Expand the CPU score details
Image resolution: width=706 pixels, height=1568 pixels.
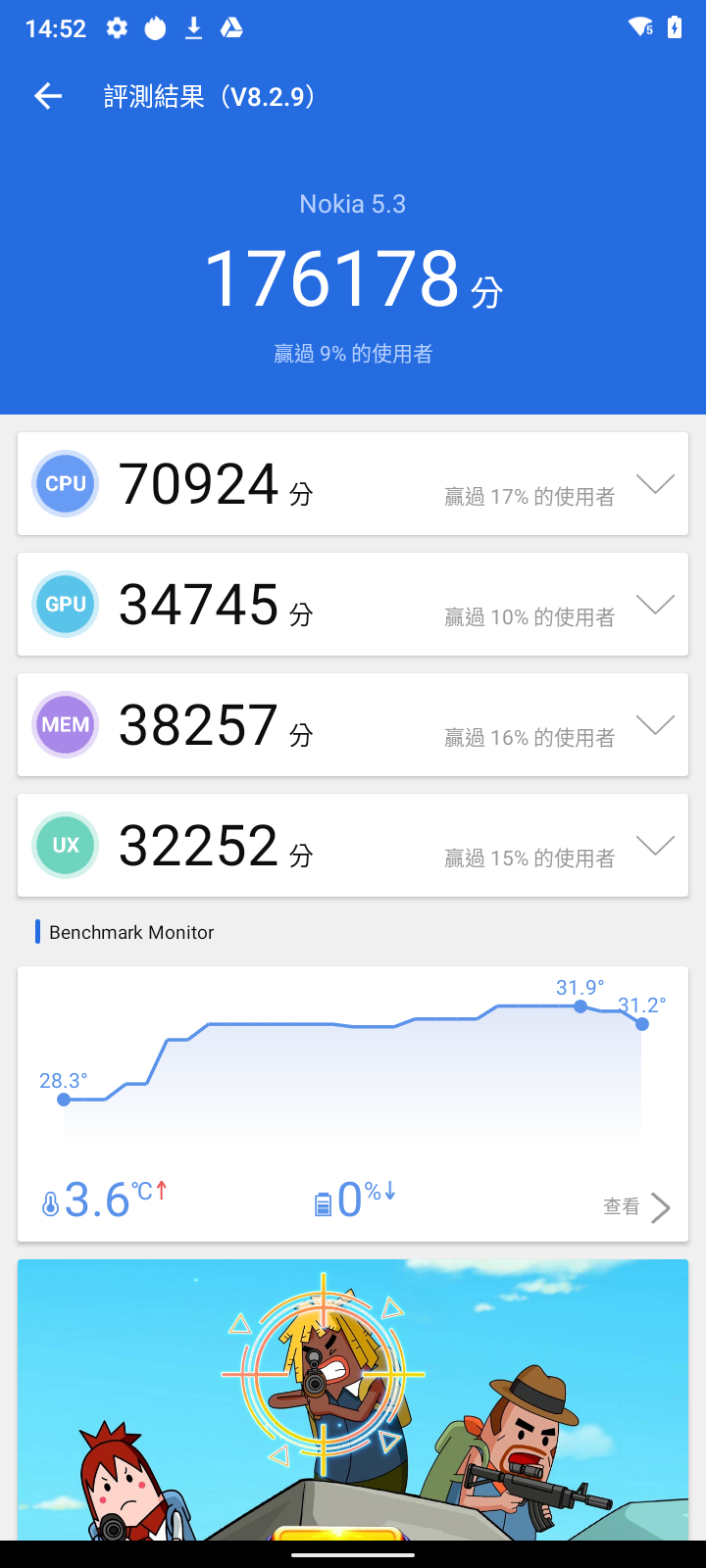(x=654, y=484)
